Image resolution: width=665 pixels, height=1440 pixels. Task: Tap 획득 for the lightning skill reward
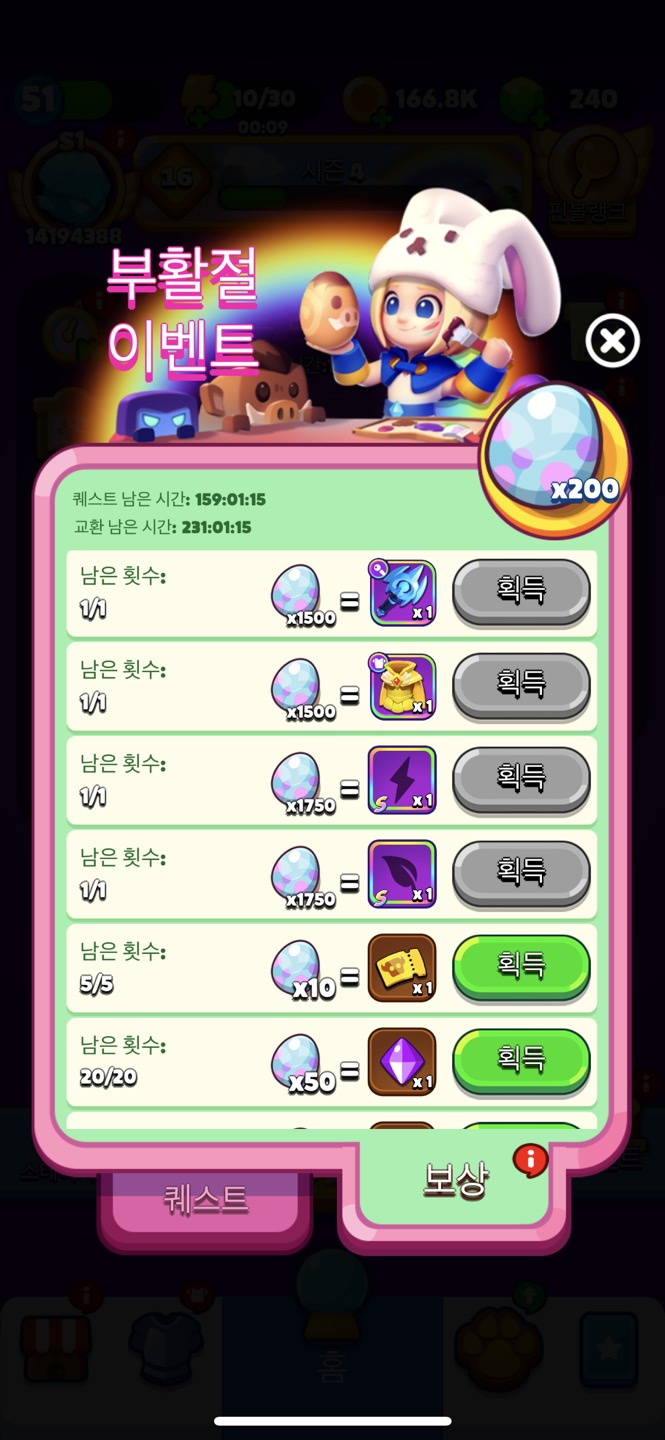point(521,779)
